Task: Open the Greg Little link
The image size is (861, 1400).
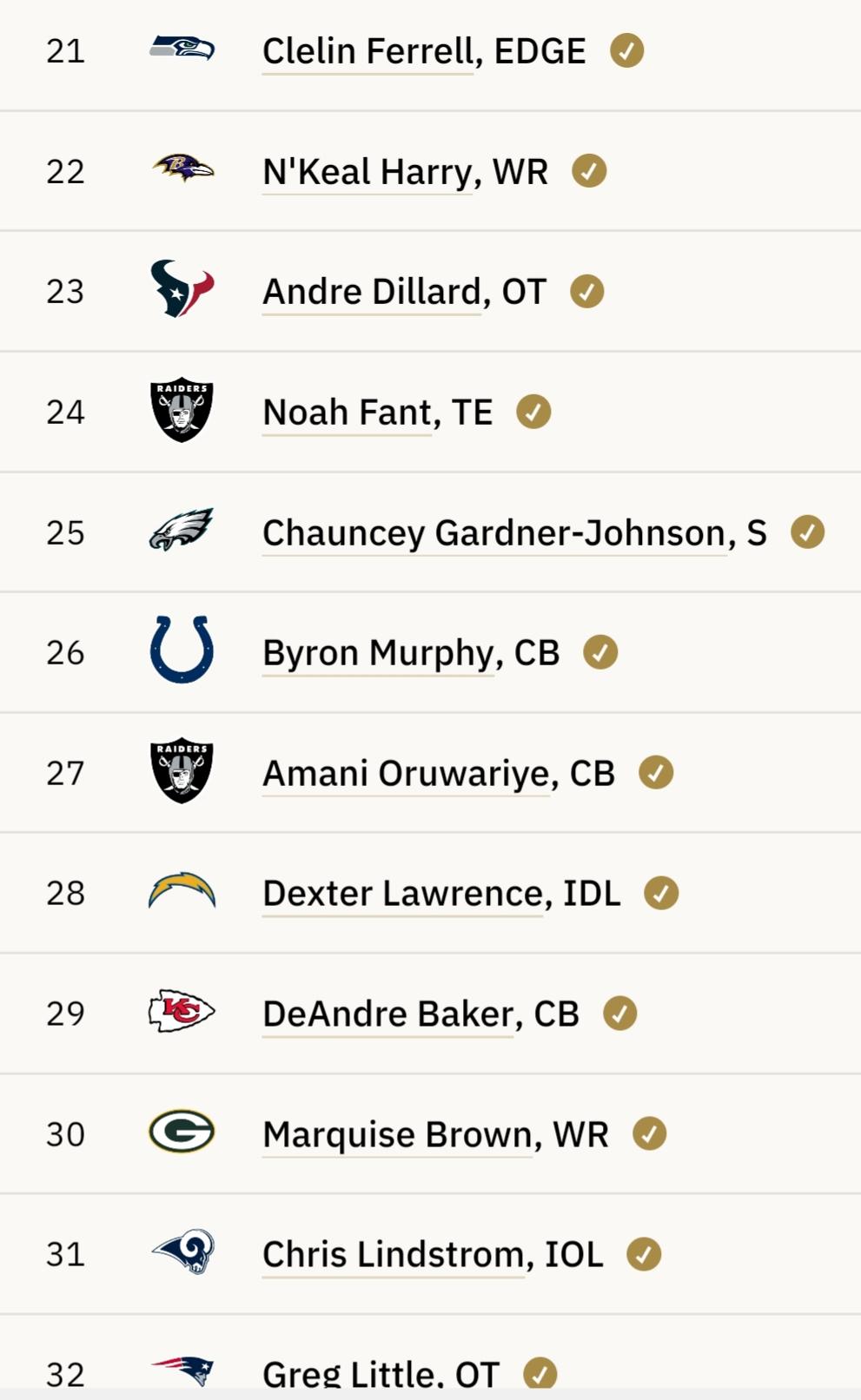Action: click(348, 1374)
